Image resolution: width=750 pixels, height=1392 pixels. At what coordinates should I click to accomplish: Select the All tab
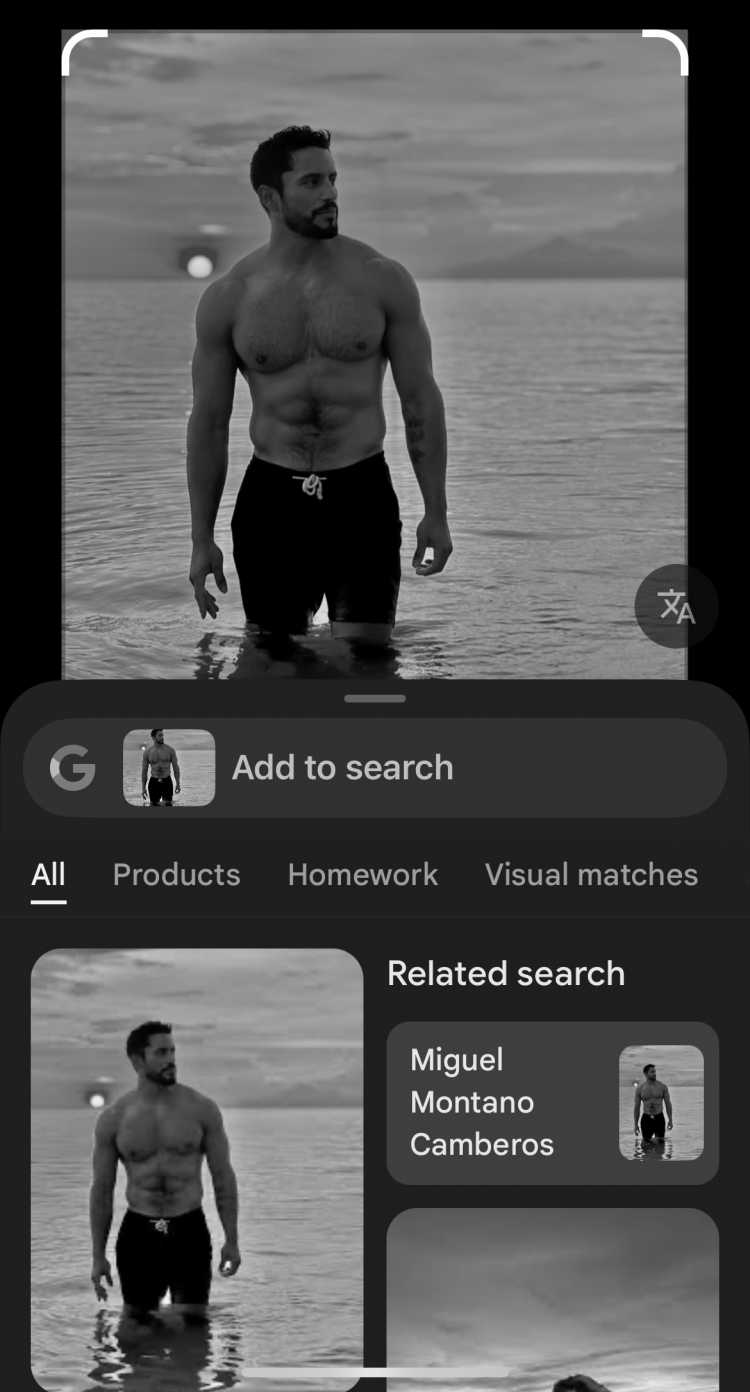[48, 875]
